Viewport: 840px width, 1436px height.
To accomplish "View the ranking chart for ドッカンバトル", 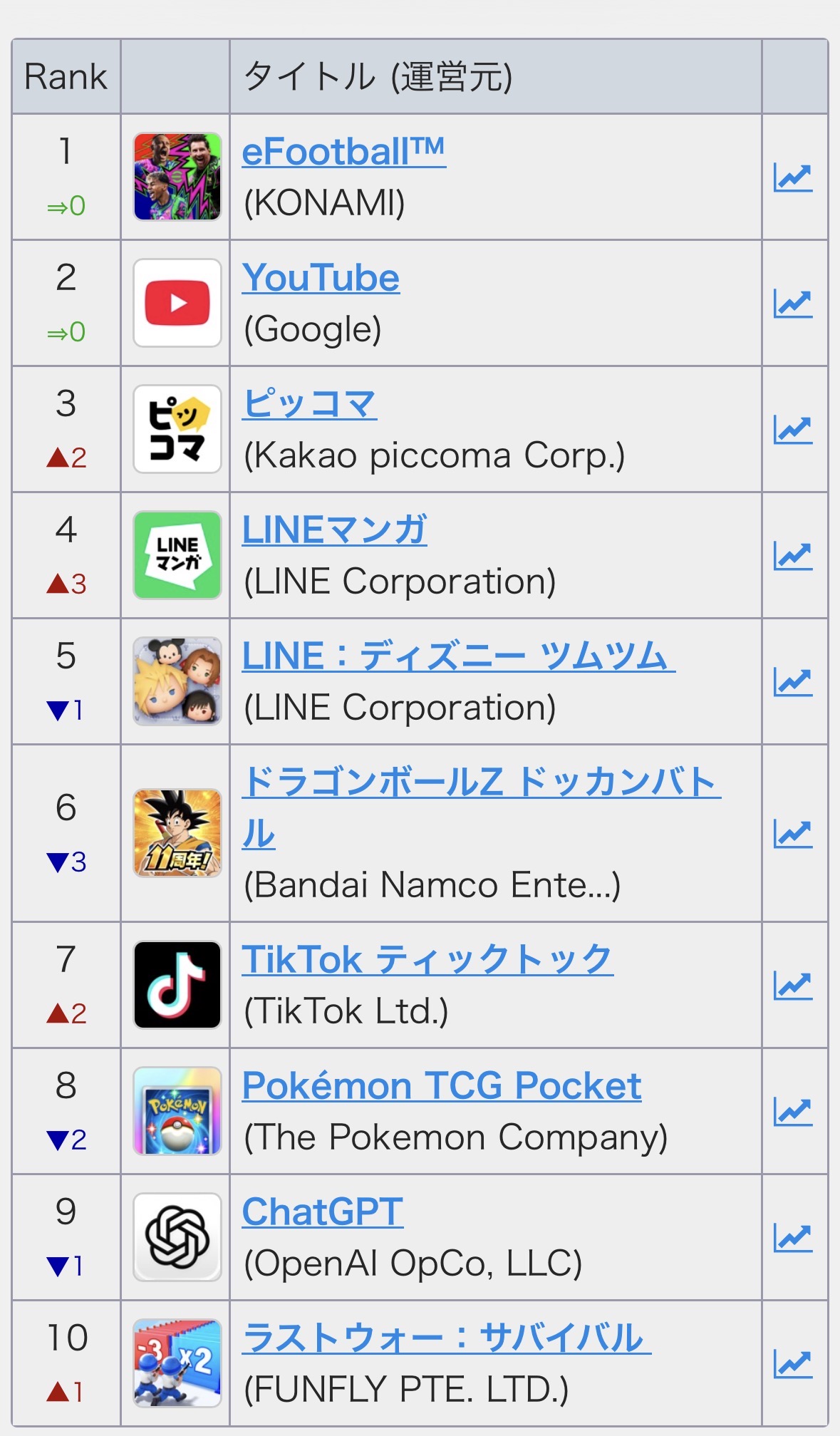I will pos(793,834).
